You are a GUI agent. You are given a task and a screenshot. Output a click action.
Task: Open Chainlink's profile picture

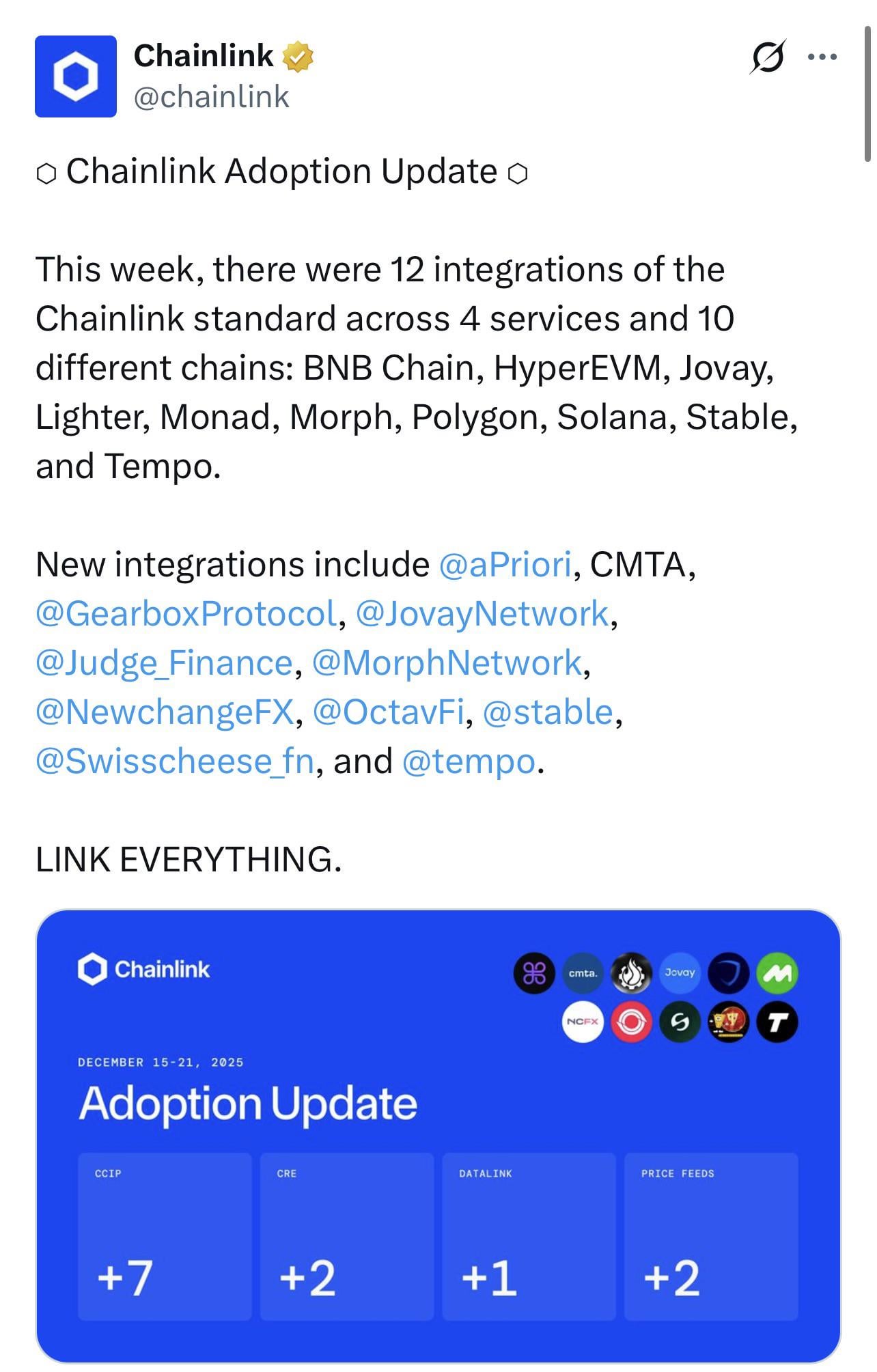[76, 76]
